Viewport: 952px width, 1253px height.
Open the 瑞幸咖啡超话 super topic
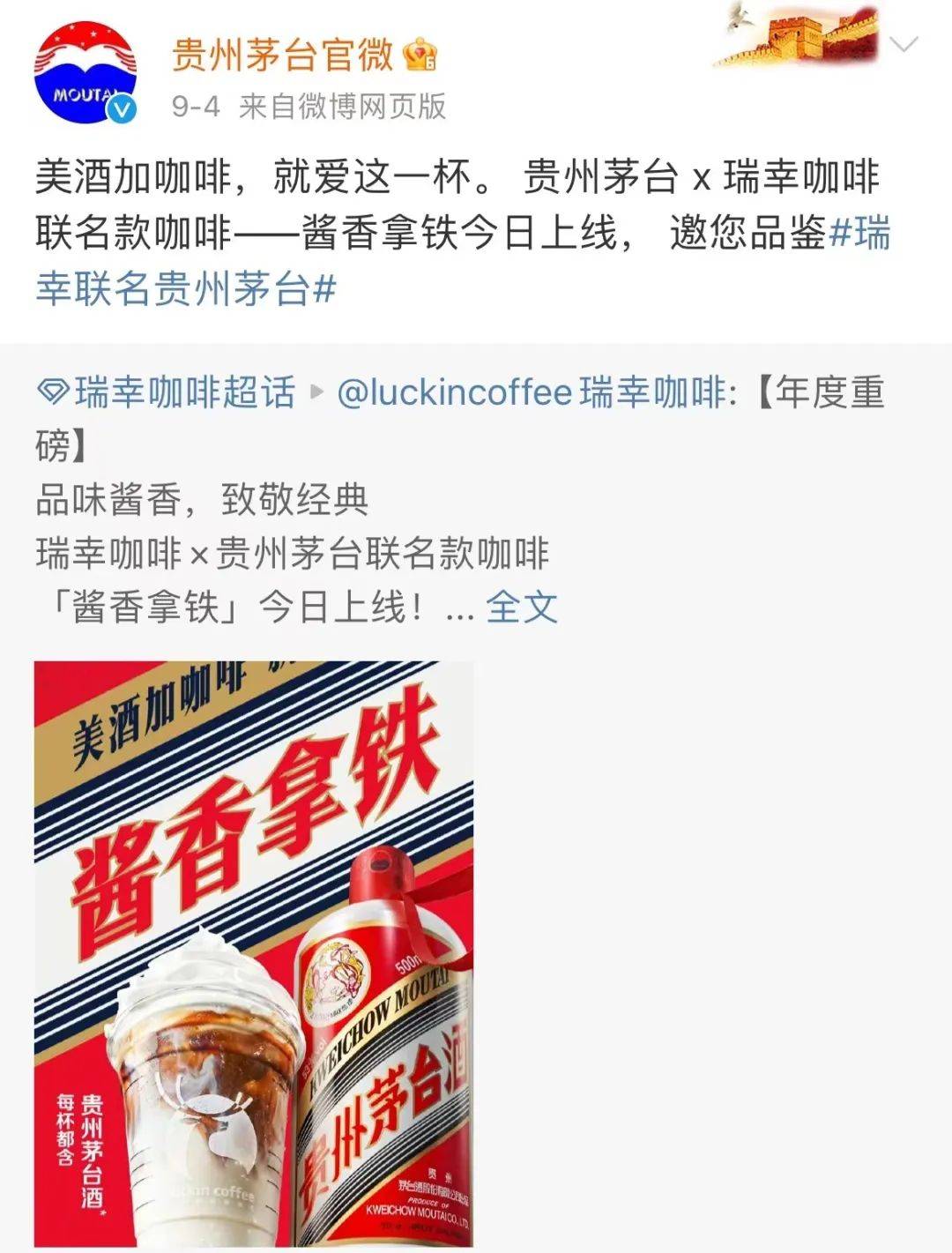point(167,392)
